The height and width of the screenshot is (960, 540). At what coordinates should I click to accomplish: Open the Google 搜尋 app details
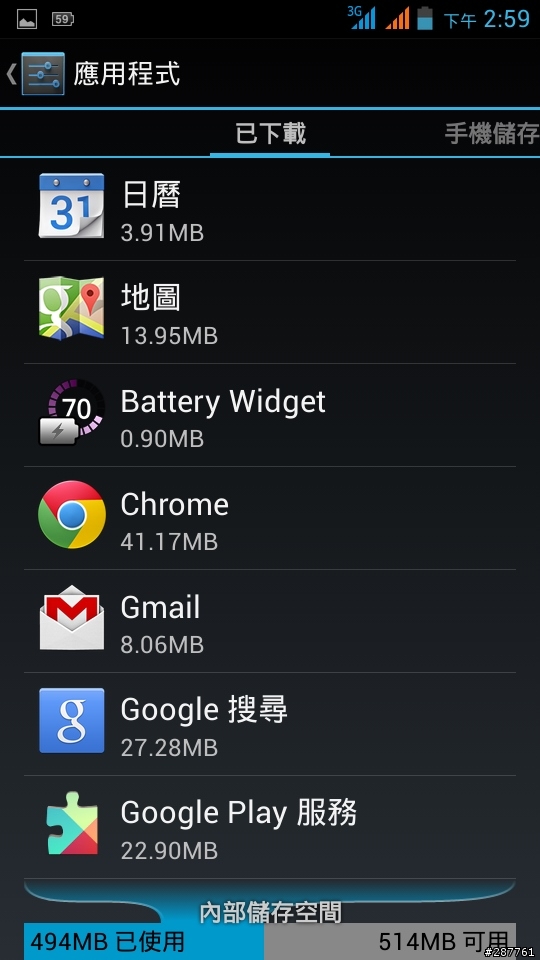point(270,724)
